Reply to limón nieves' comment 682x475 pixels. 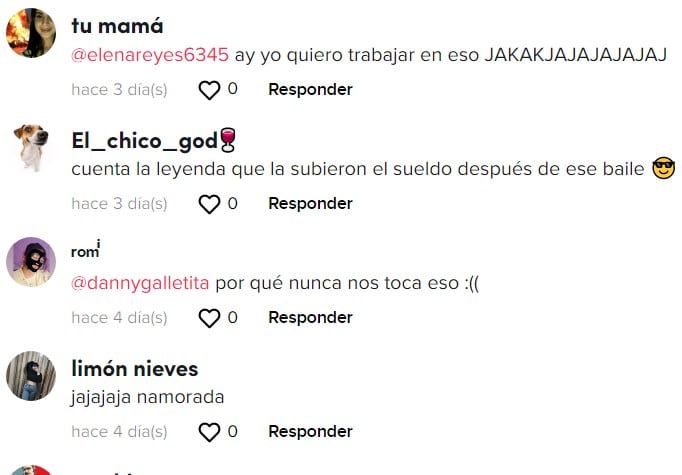310,432
